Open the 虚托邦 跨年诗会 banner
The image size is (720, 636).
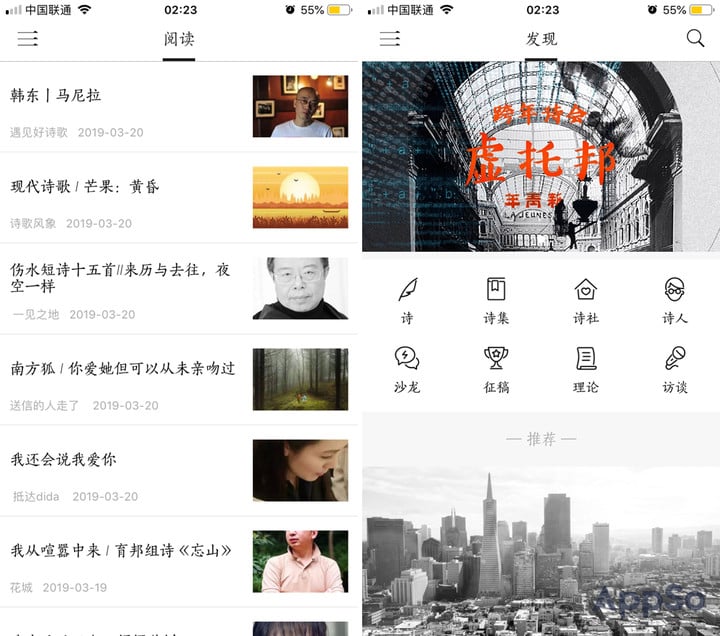540,157
